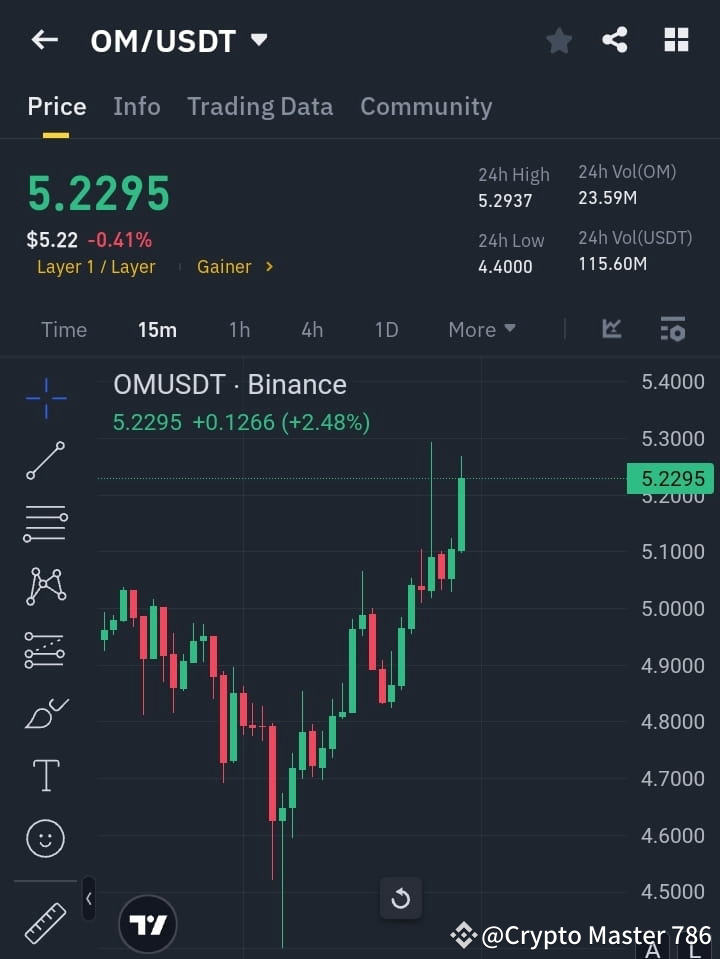Share the OM/USDT chart
The width and height of the screenshot is (720, 959).
pyautogui.click(x=615, y=40)
